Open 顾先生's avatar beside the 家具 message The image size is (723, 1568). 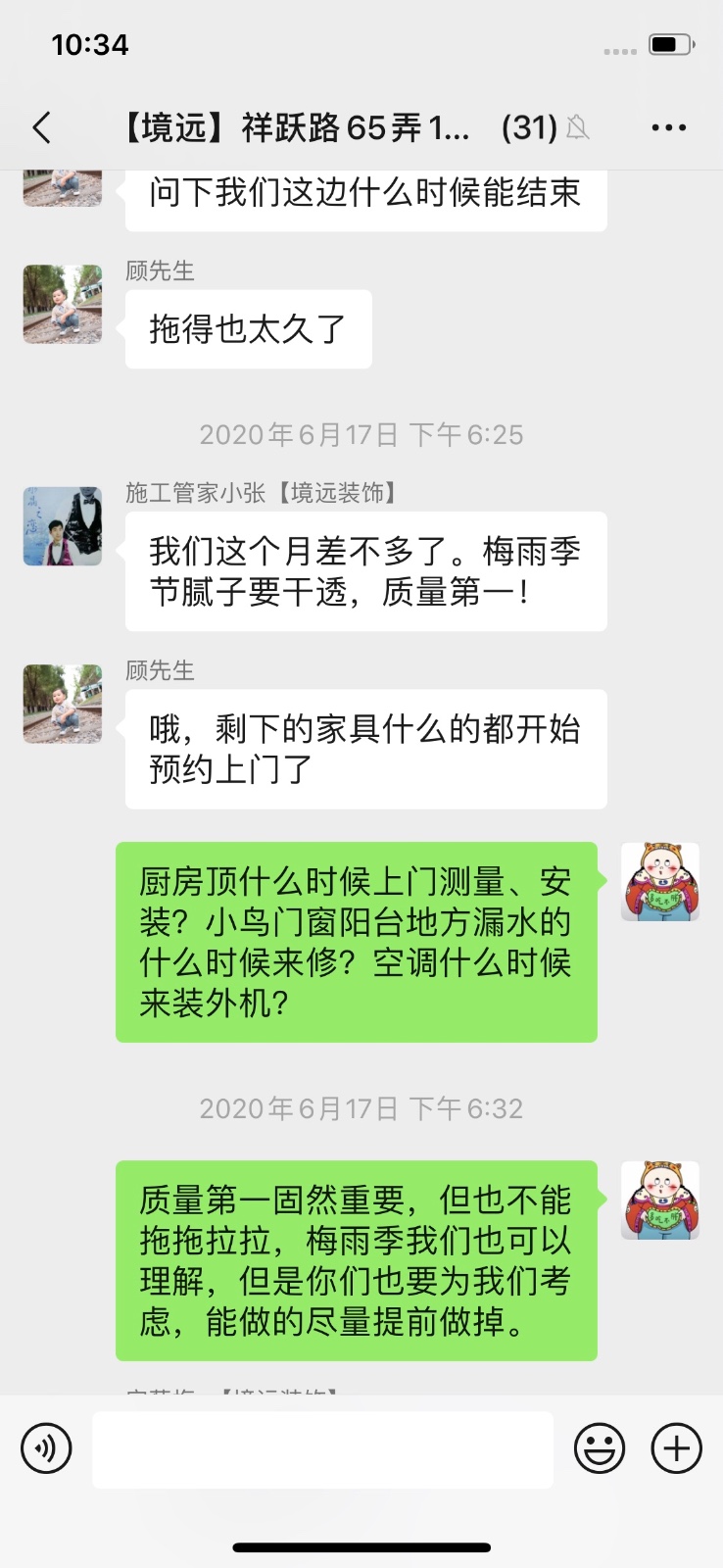point(63,704)
